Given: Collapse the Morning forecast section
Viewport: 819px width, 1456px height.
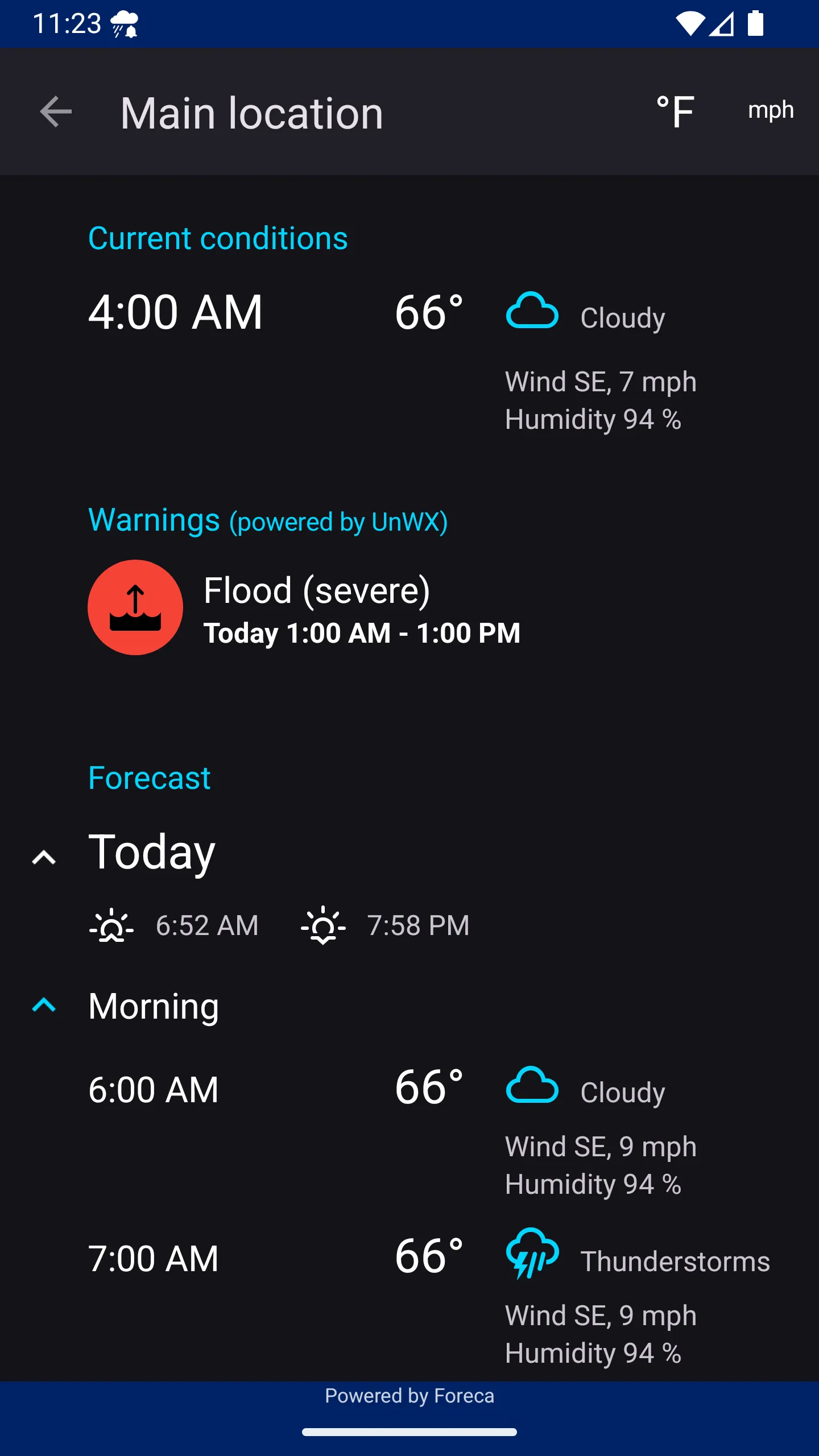Looking at the screenshot, I should 44,1007.
